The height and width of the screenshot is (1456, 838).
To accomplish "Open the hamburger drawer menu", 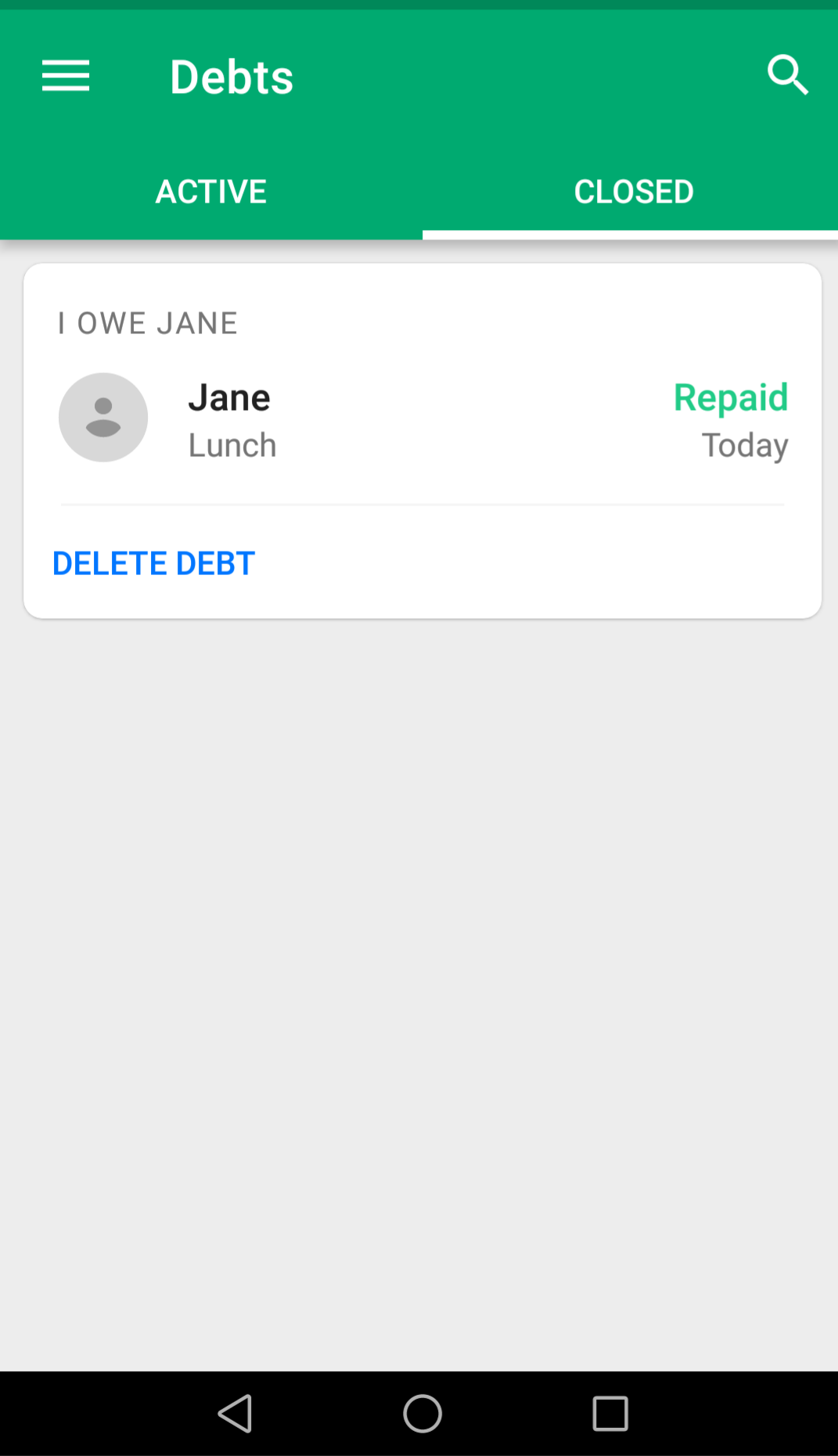I will point(66,76).
